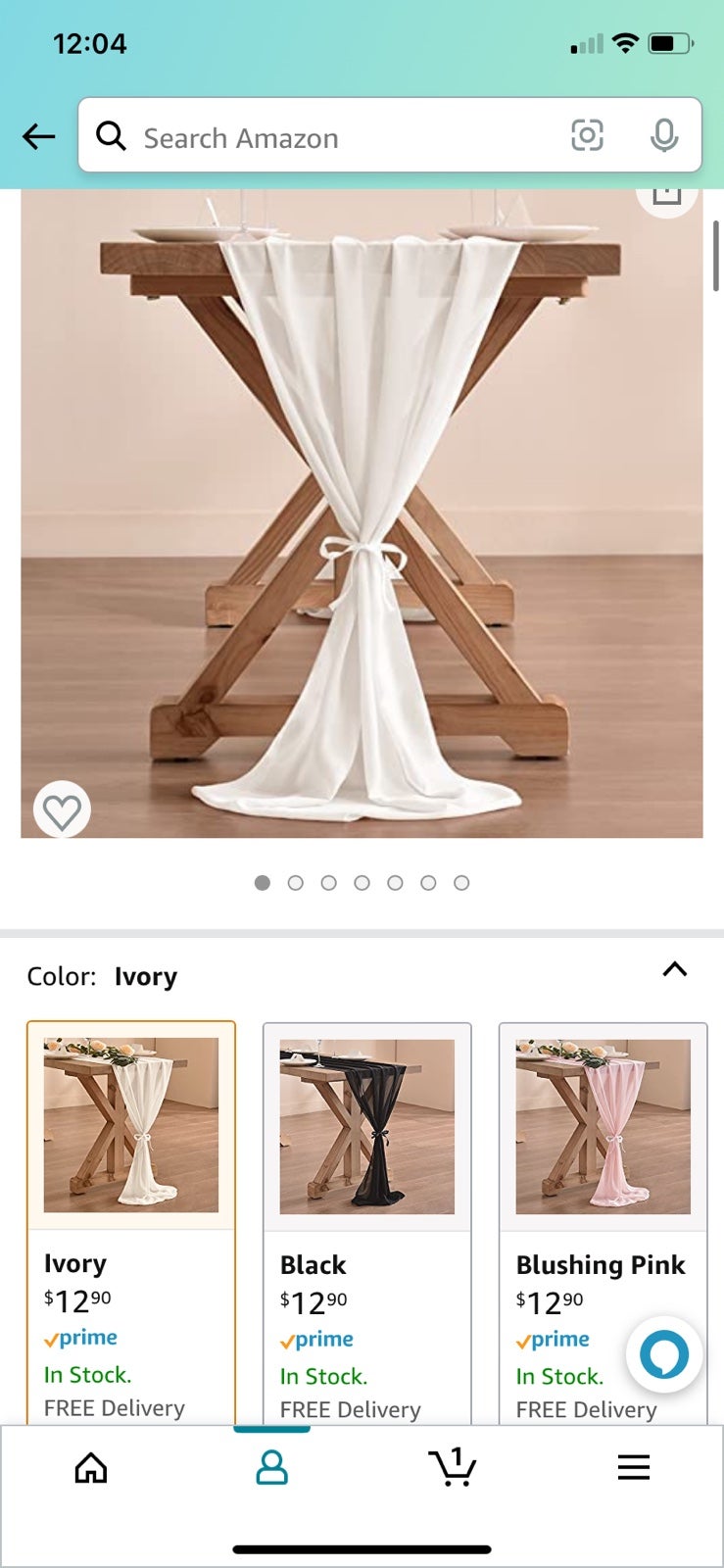Go to the Home tab
Viewport: 724px width, 1568px height.
(91, 1467)
